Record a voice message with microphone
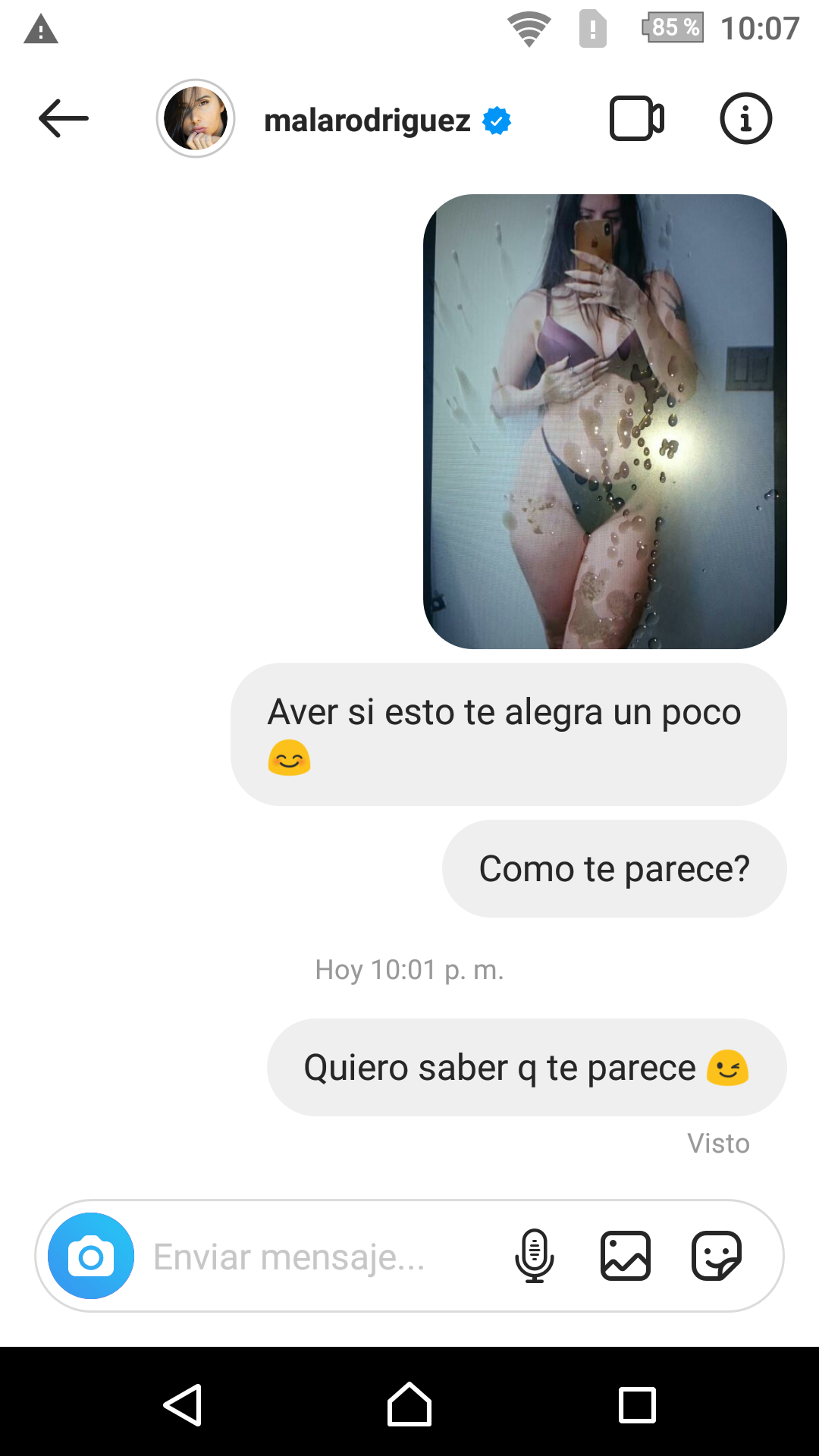The height and width of the screenshot is (1456, 819). 535,1256
